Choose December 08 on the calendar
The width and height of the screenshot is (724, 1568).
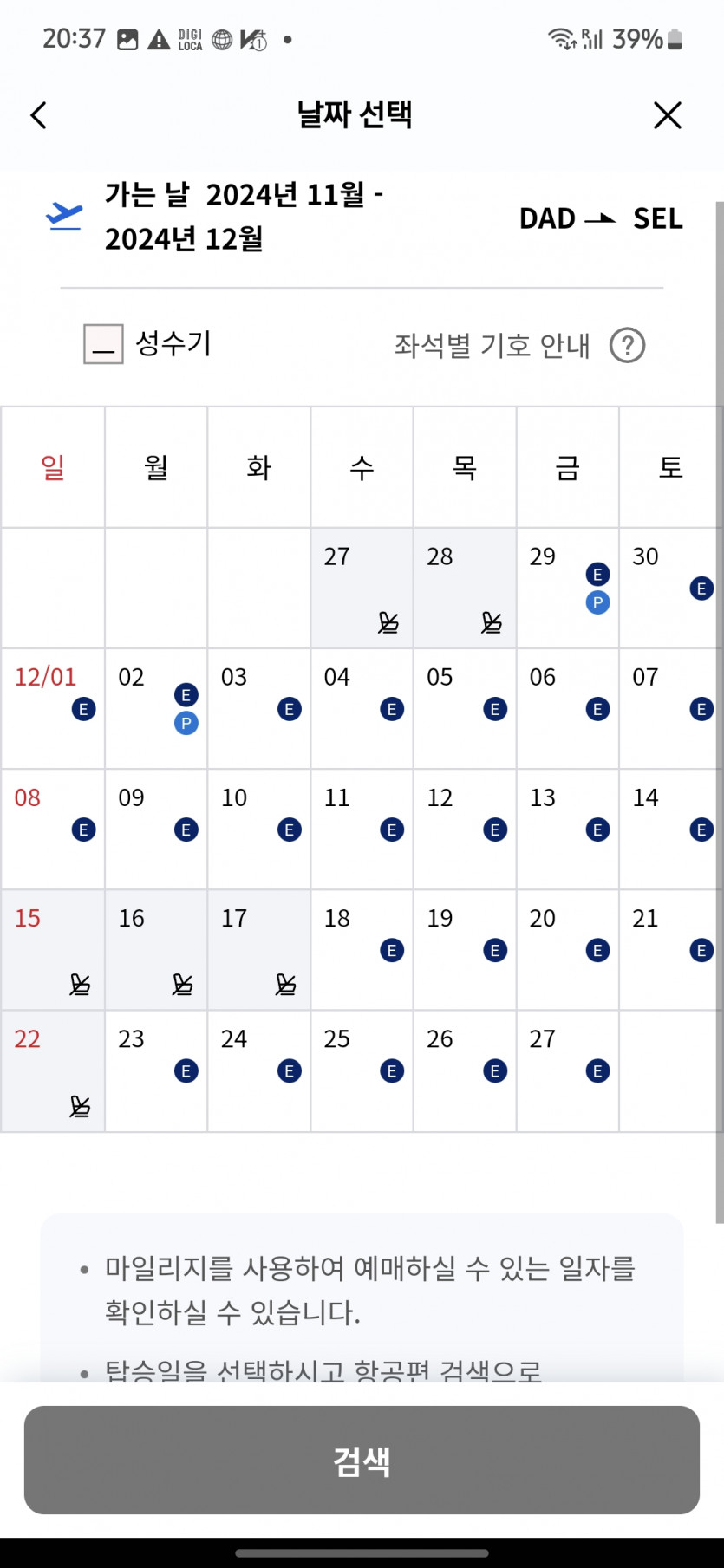53,829
